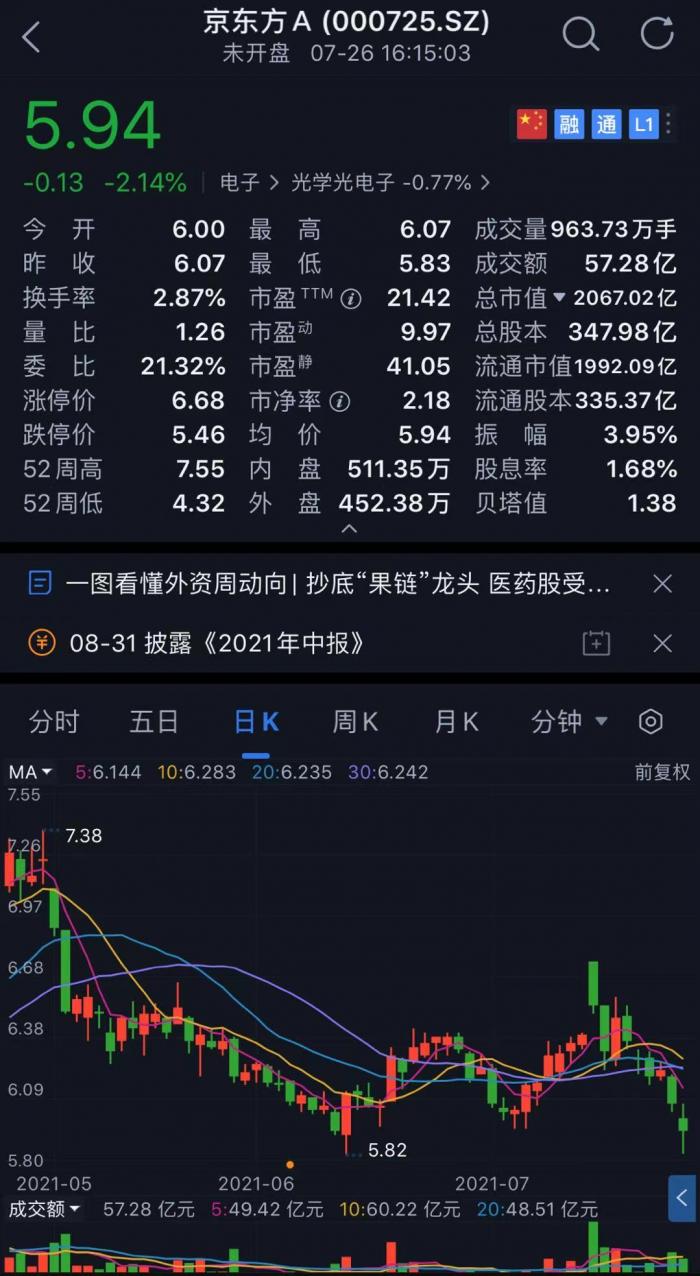Image resolution: width=700 pixels, height=1276 pixels.
Task: Open the 成交额 indicator dropdown
Action: (44, 1209)
